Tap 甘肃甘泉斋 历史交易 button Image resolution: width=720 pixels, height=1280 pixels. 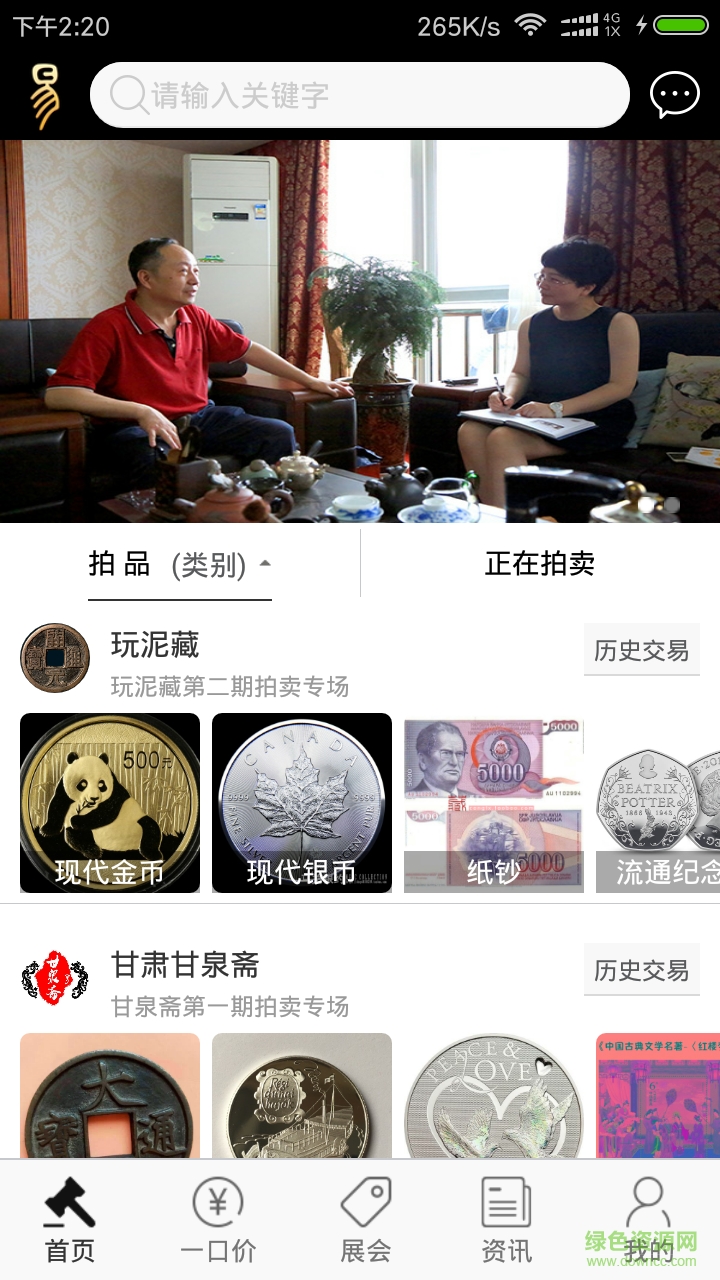(641, 970)
